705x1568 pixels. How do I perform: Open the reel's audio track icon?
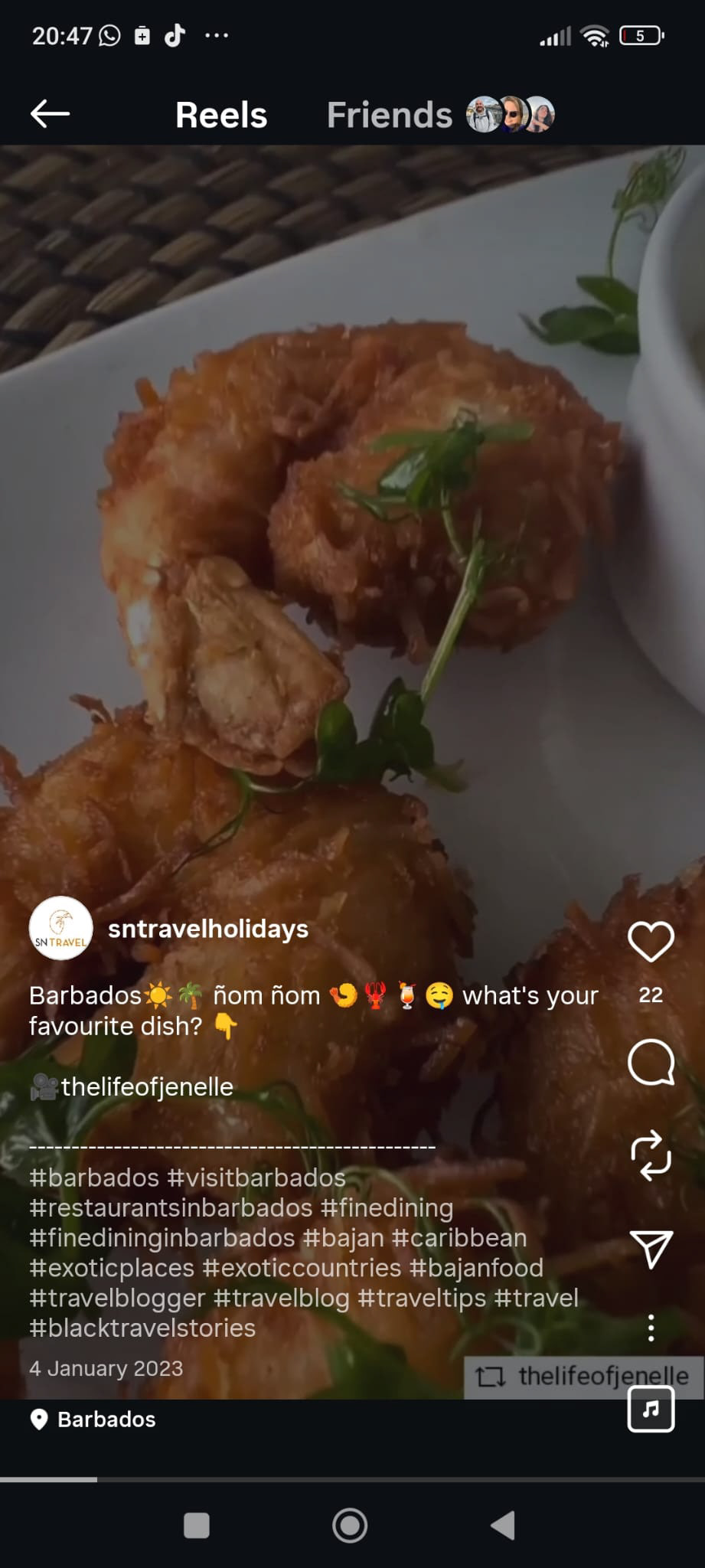(651, 1409)
